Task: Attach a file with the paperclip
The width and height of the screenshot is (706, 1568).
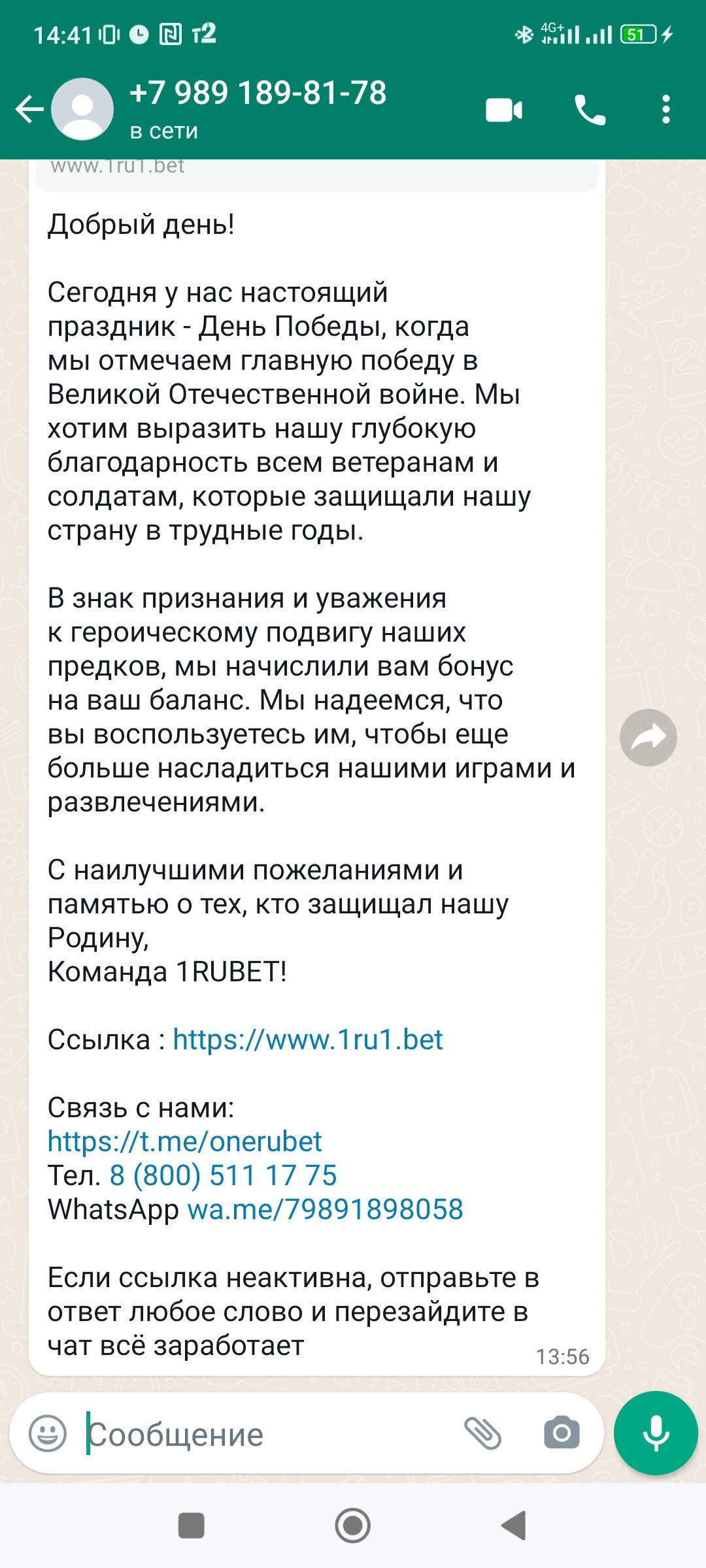Action: (482, 1433)
